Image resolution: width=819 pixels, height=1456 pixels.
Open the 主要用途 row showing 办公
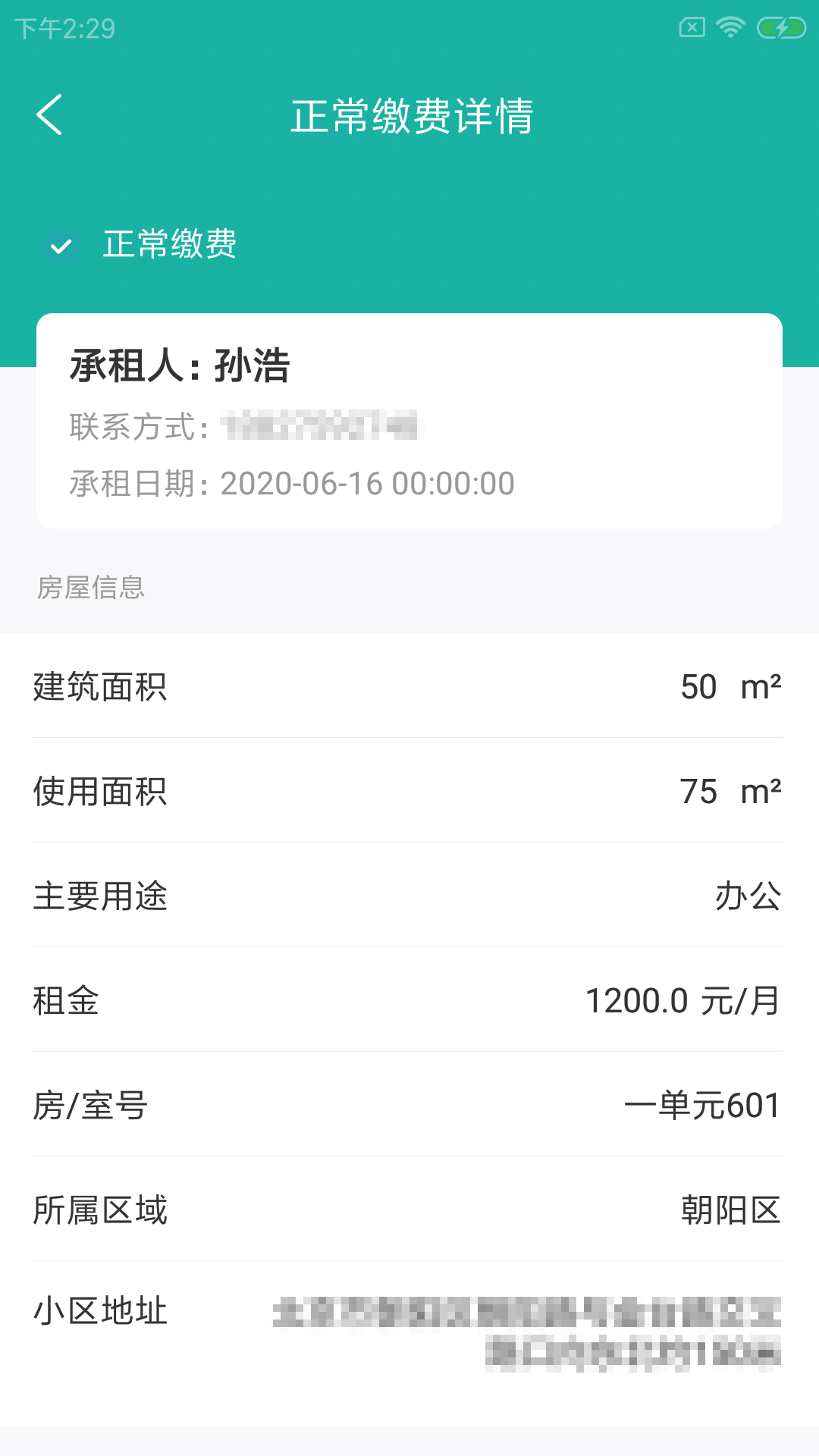409,899
